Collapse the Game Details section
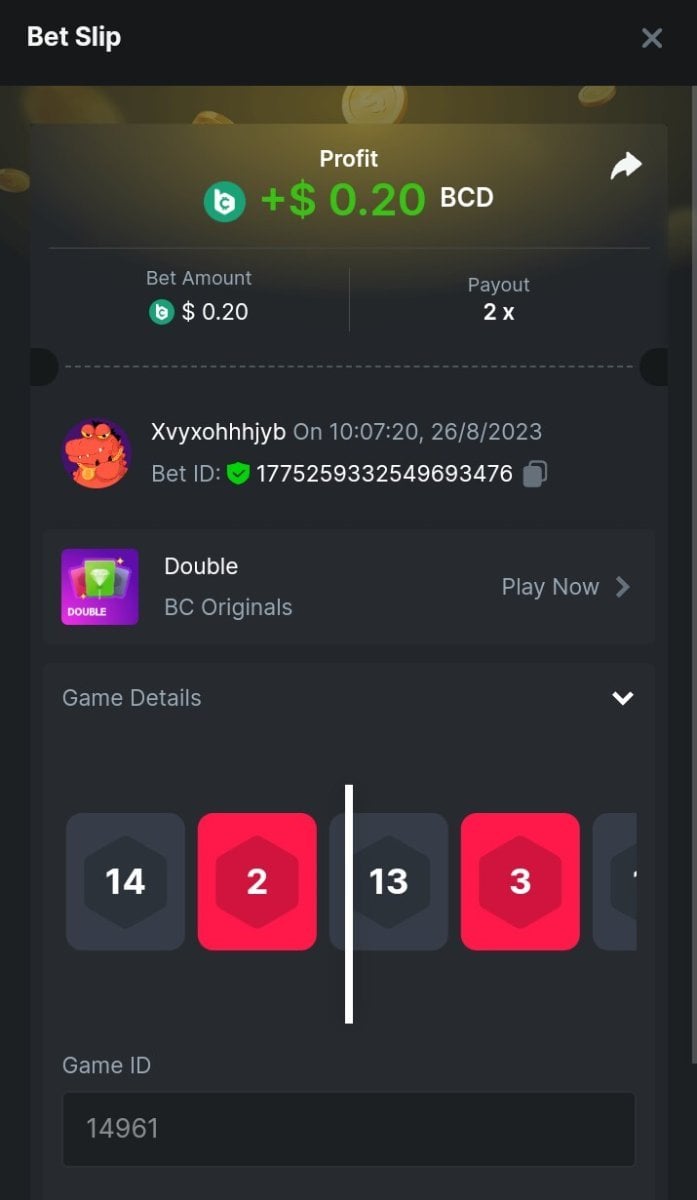 623,698
